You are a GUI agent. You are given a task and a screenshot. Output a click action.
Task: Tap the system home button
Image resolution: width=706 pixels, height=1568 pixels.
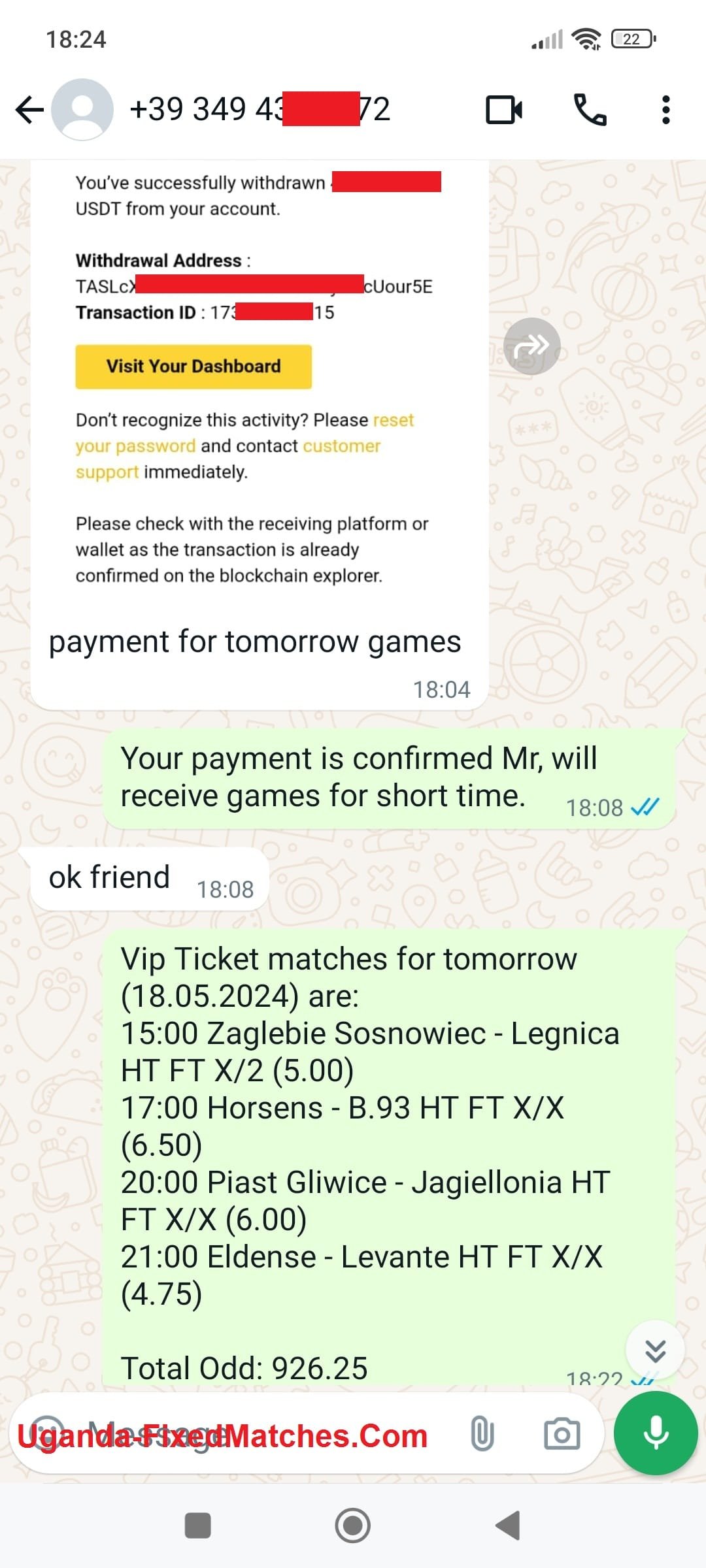click(x=352, y=1526)
